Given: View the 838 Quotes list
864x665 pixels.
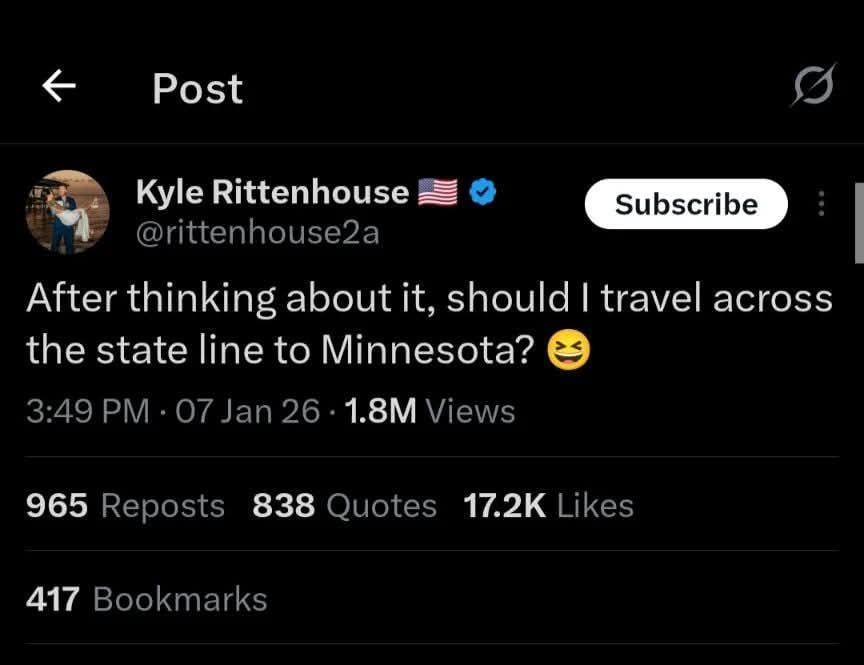Looking at the screenshot, I should pos(344,506).
